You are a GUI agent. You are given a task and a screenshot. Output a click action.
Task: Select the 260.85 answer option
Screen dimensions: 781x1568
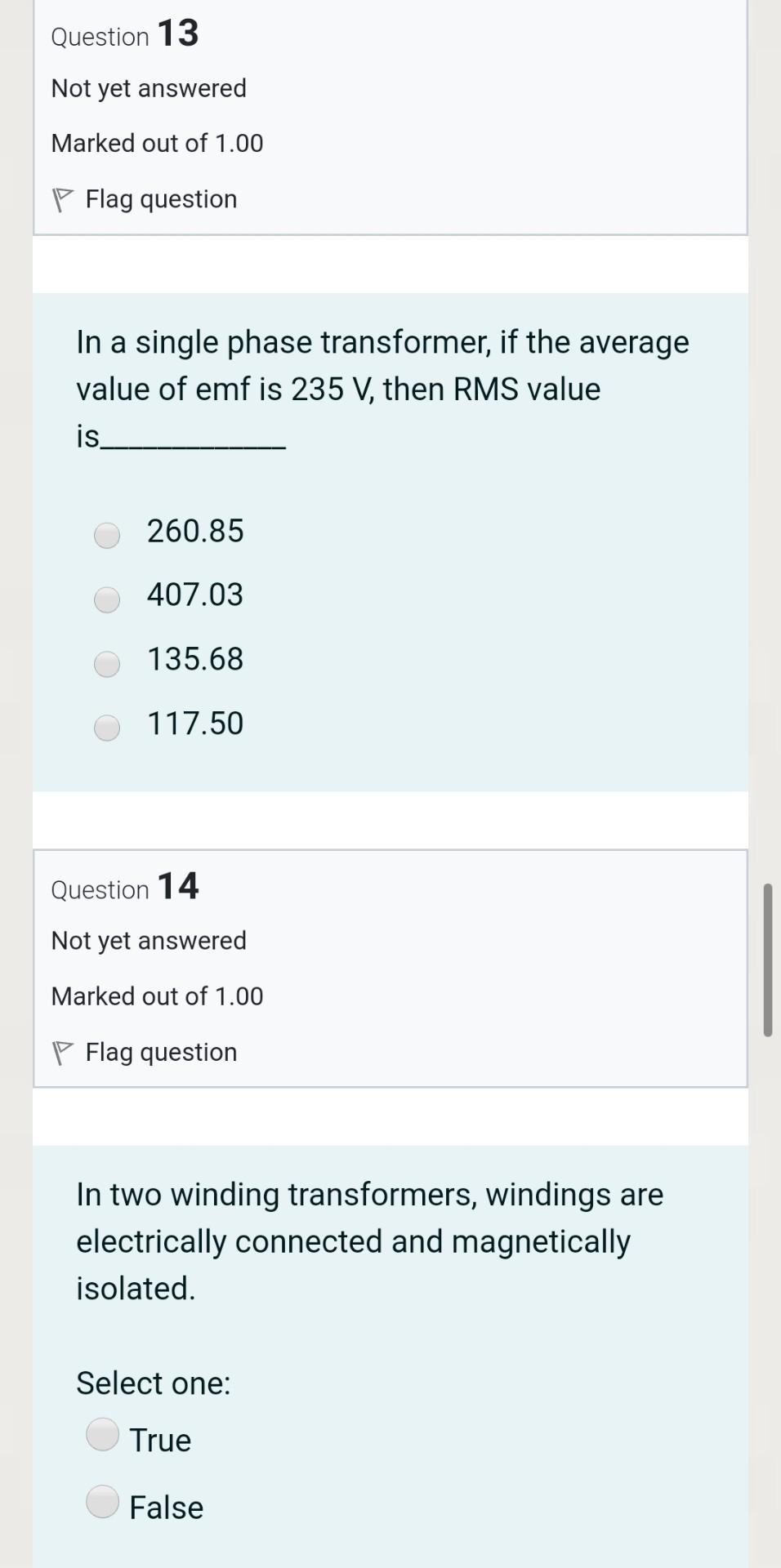(x=107, y=535)
